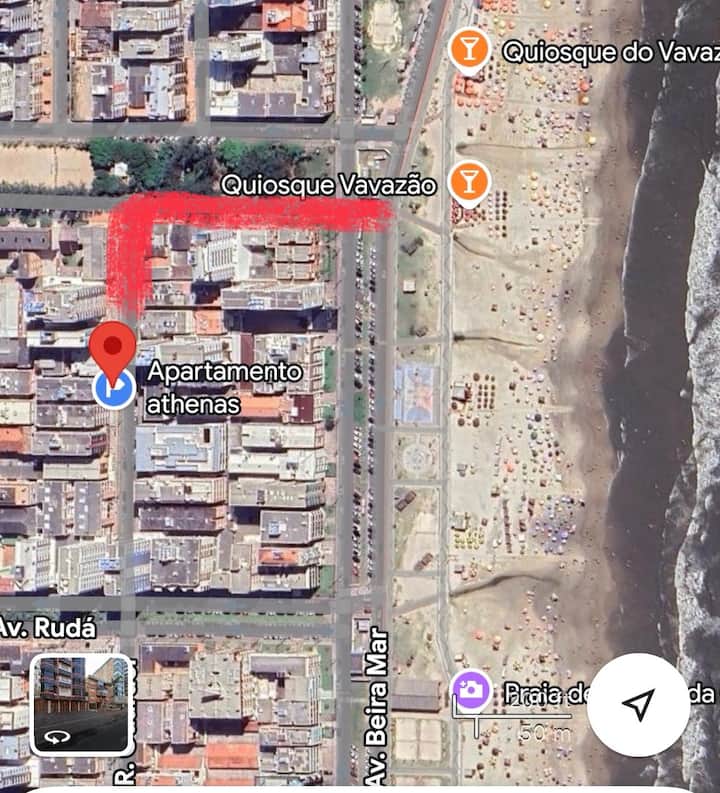Open the Apartamento athenas parking marker
This screenshot has width=720, height=793.
tap(114, 390)
